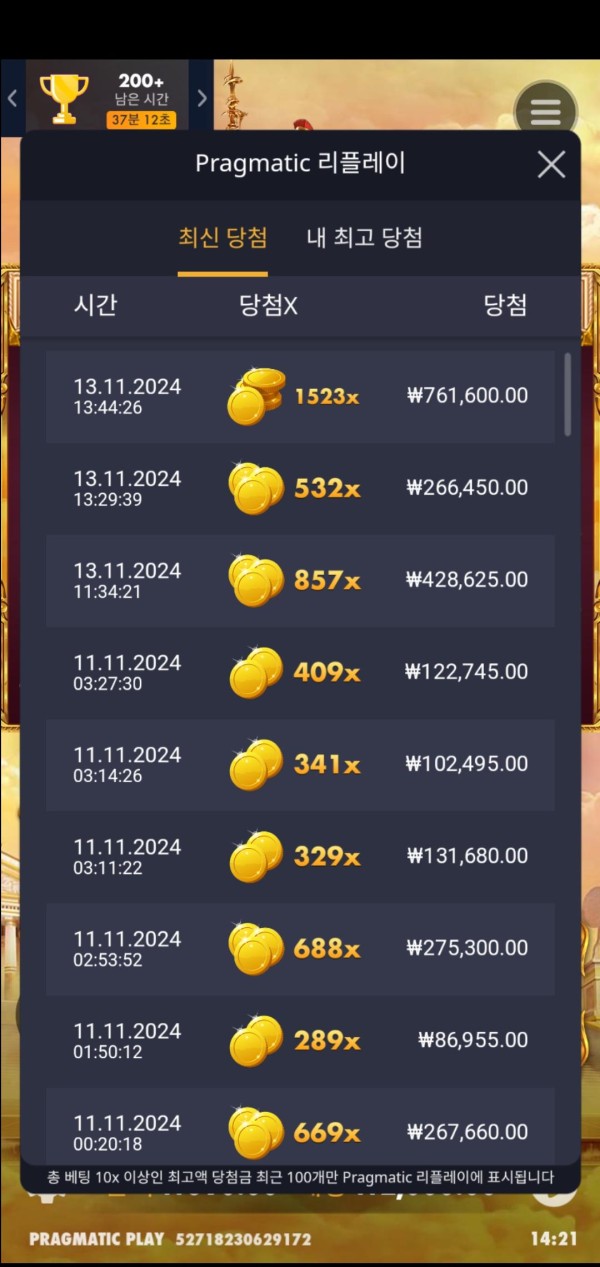
Task: Select the 최신 당첨 tab
Action: (x=222, y=238)
